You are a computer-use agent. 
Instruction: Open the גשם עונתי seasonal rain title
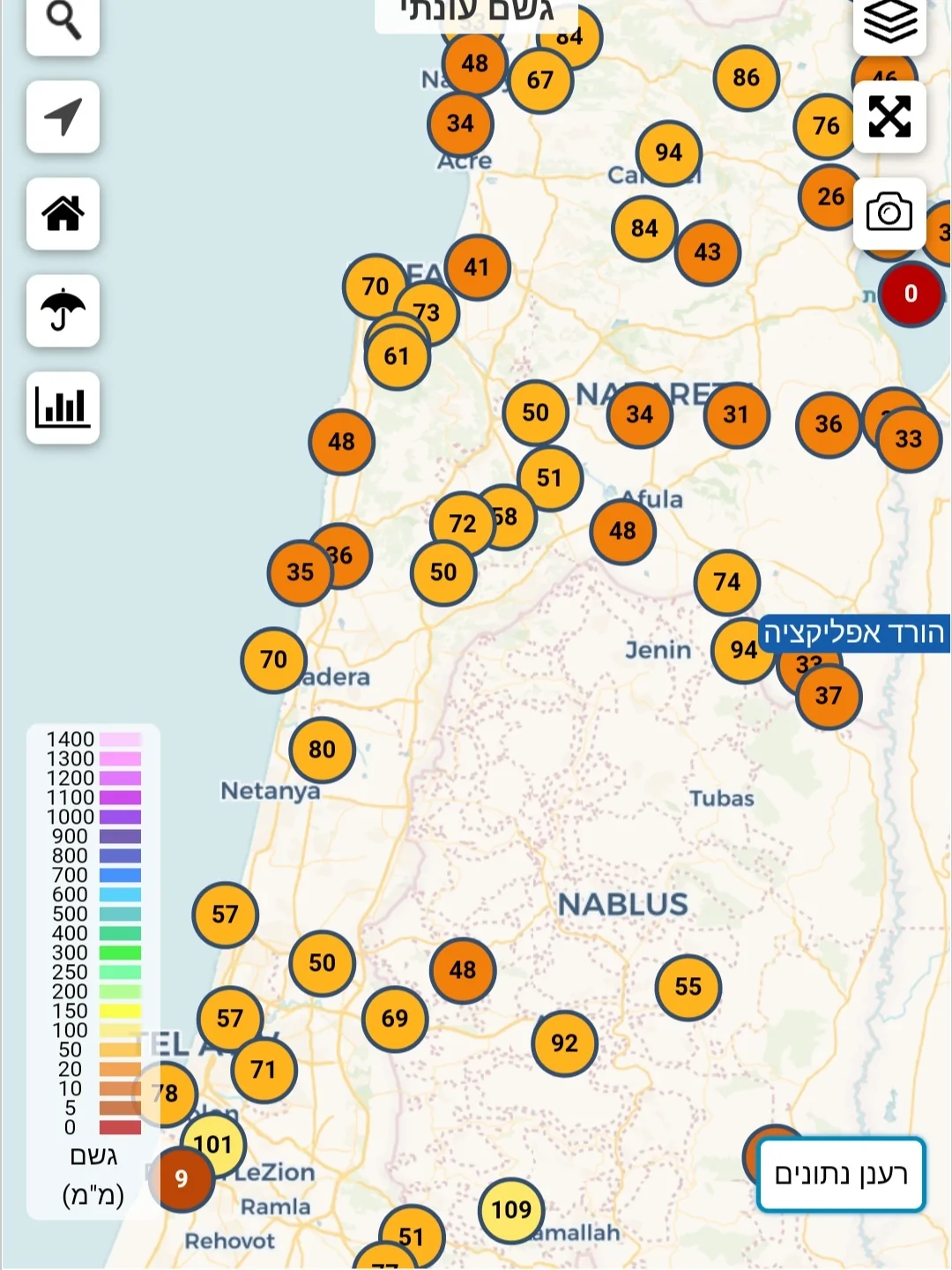476,12
